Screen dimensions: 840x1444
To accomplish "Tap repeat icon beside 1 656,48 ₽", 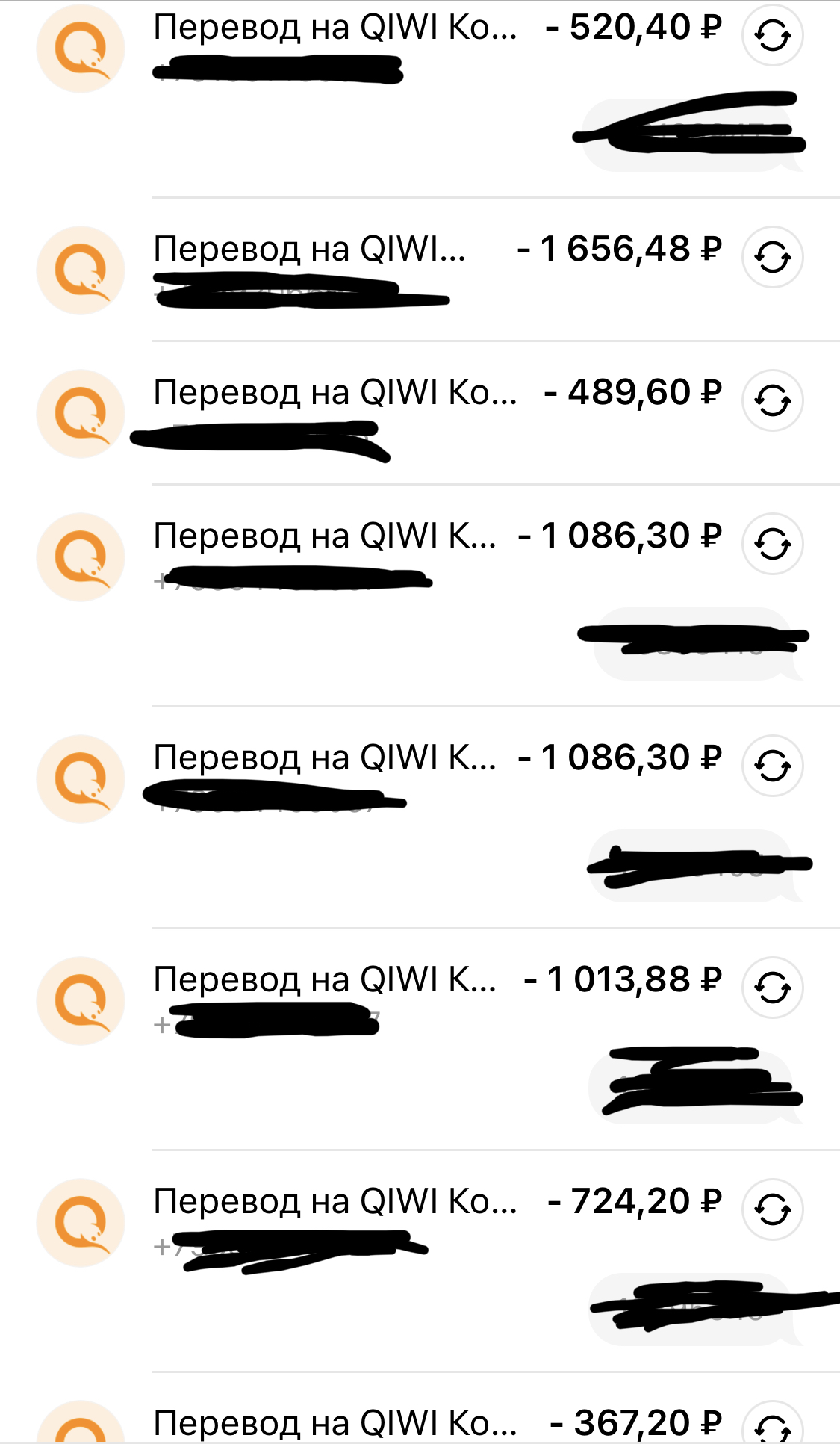I will coord(772,258).
